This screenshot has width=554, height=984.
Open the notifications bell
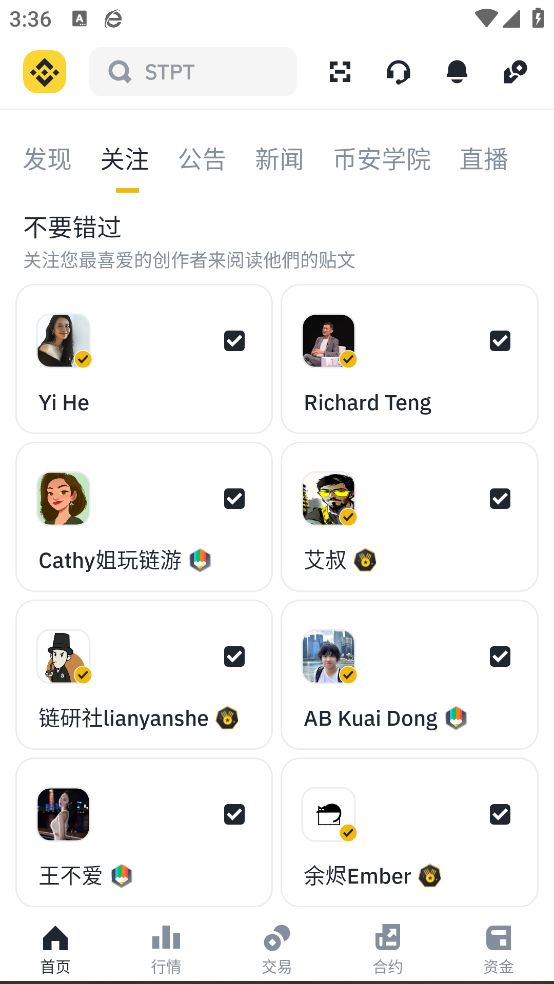(457, 72)
